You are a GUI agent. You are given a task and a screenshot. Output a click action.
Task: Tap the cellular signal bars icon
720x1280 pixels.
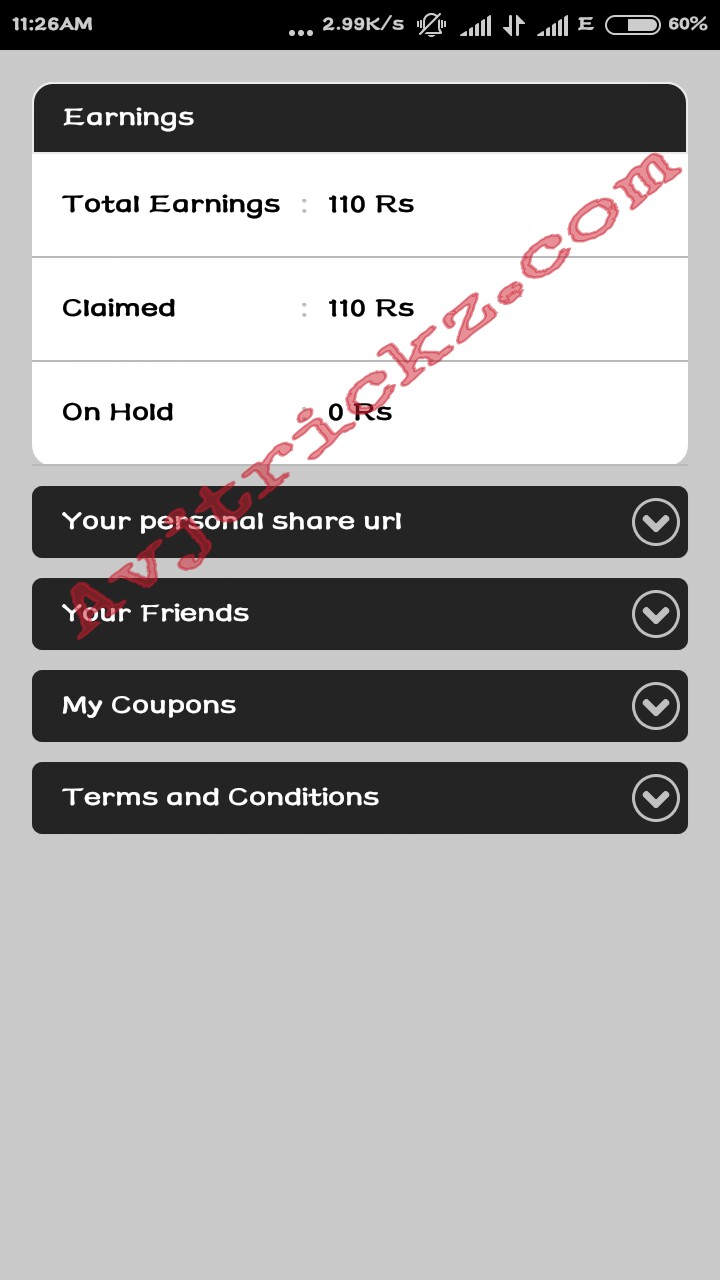pos(476,23)
